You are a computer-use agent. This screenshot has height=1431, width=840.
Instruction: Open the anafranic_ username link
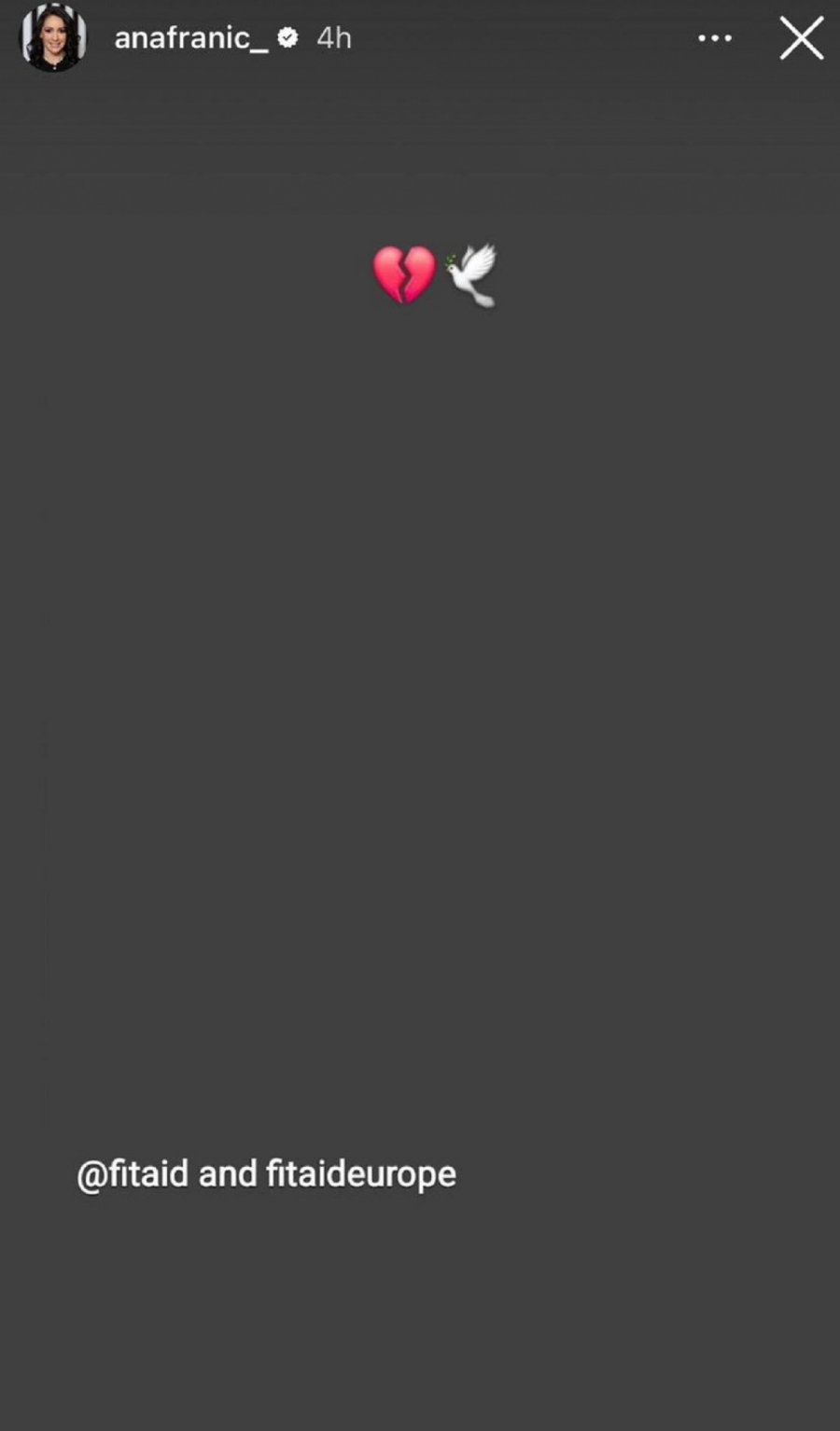(190, 38)
